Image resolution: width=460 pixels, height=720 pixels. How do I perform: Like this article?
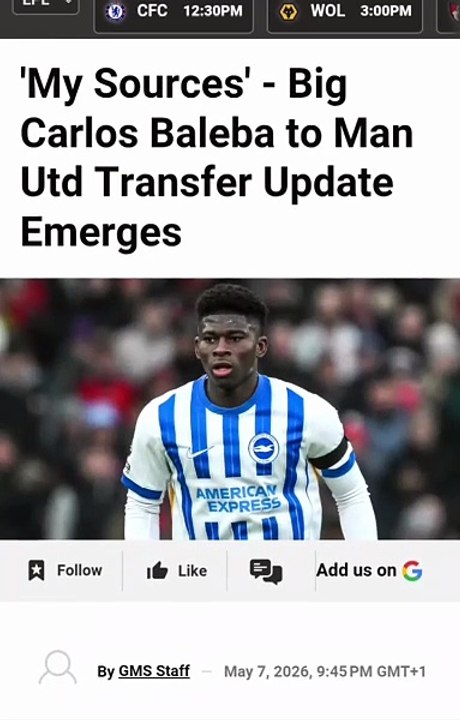pos(177,571)
